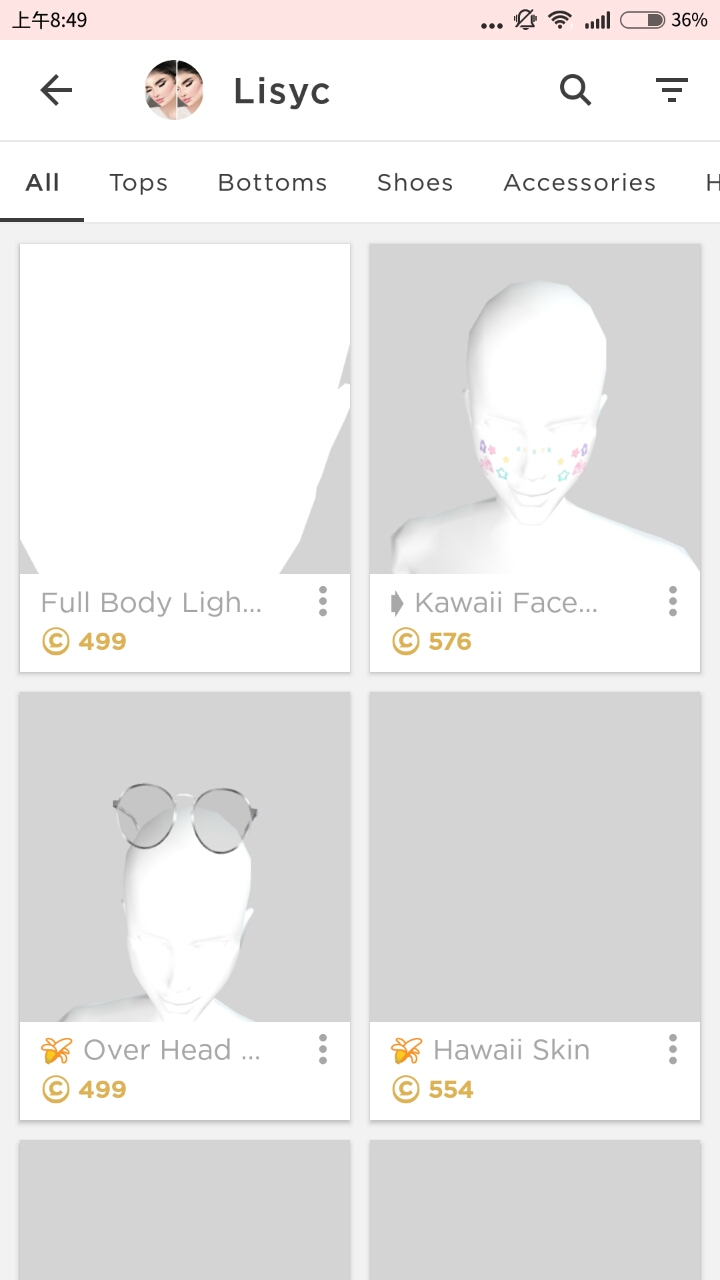
Task: Open search in Lisyc's shop
Action: 575,91
